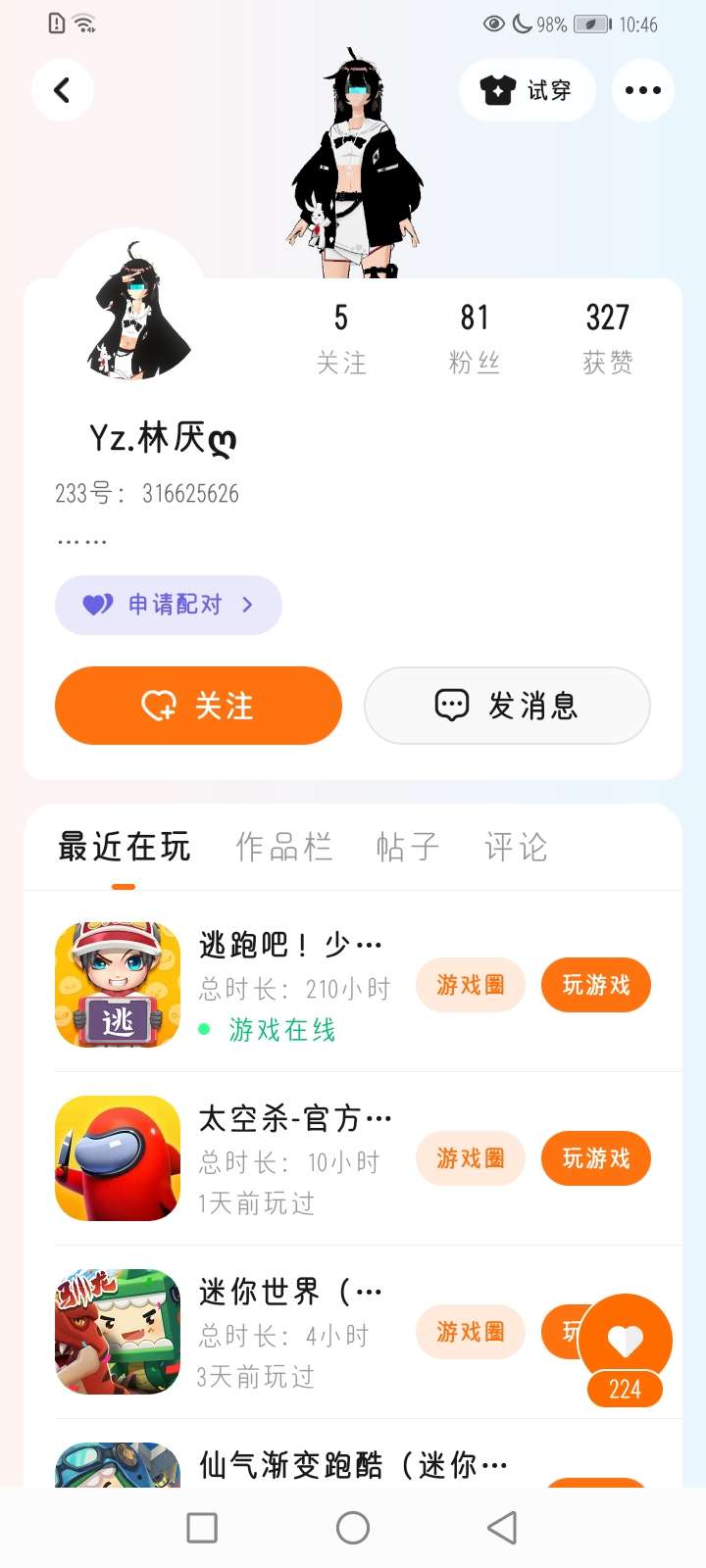Open the three-dot overflow menu
The width and height of the screenshot is (706, 1568).
click(643, 90)
